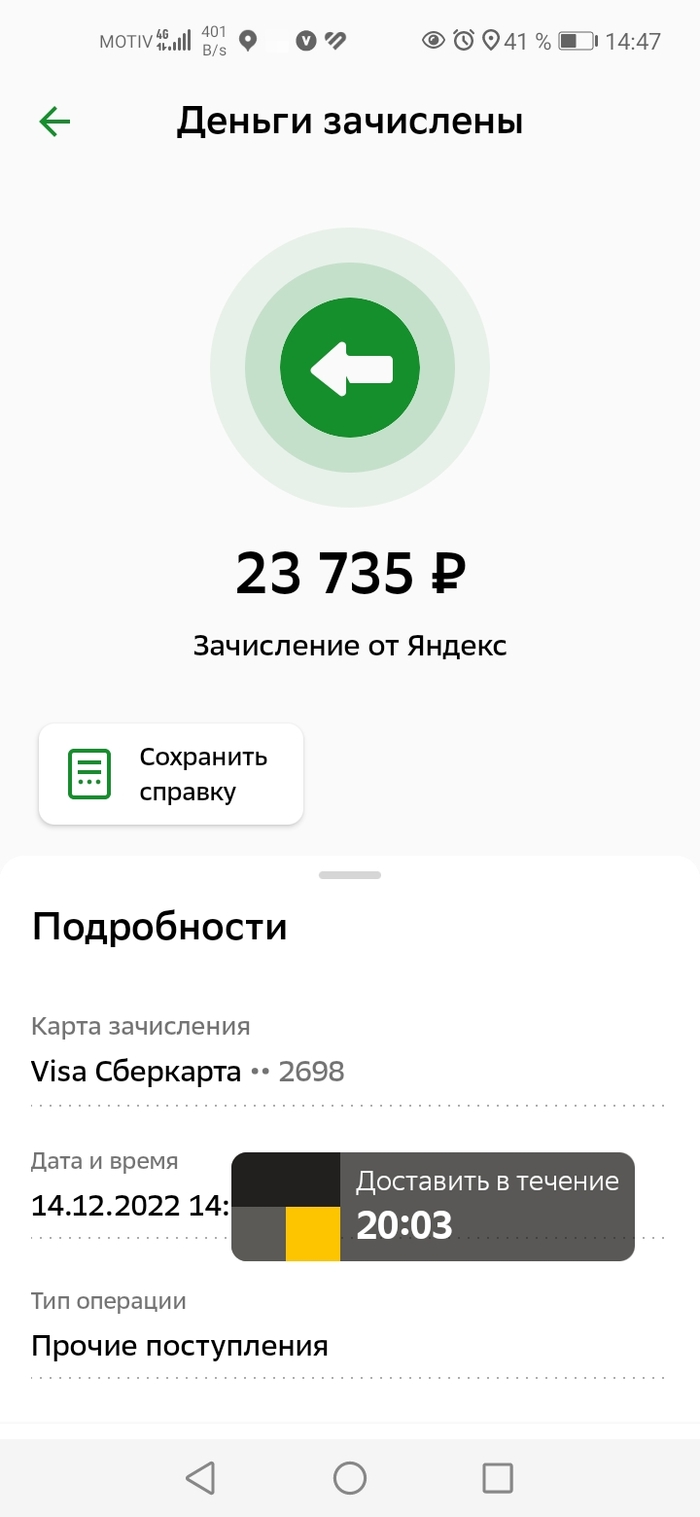Go to the home screen
Viewport: 700px width, 1517px height.
click(x=350, y=1477)
